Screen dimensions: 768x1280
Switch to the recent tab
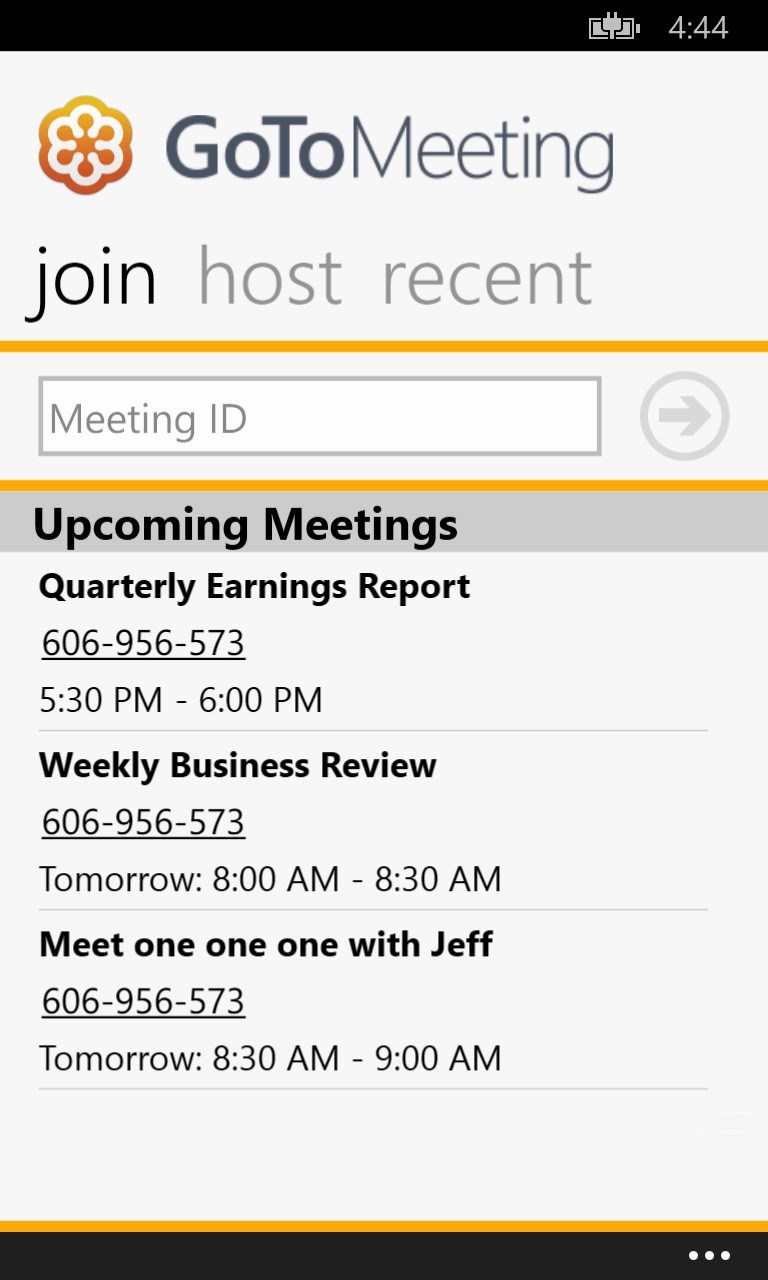point(487,277)
